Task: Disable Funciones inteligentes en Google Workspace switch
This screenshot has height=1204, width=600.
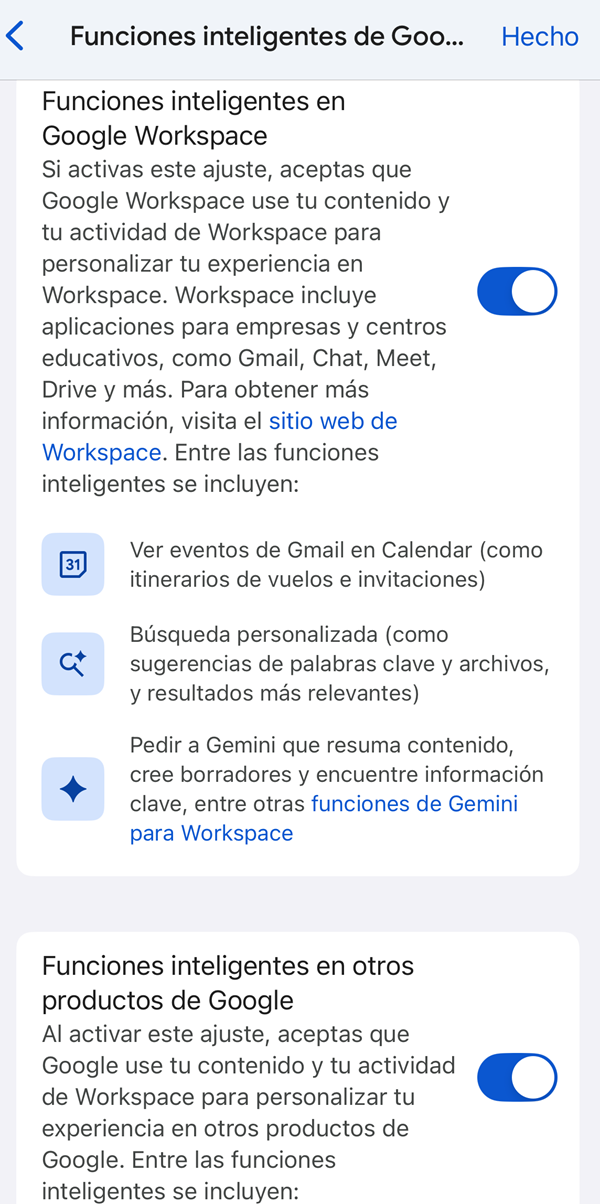Action: click(517, 292)
